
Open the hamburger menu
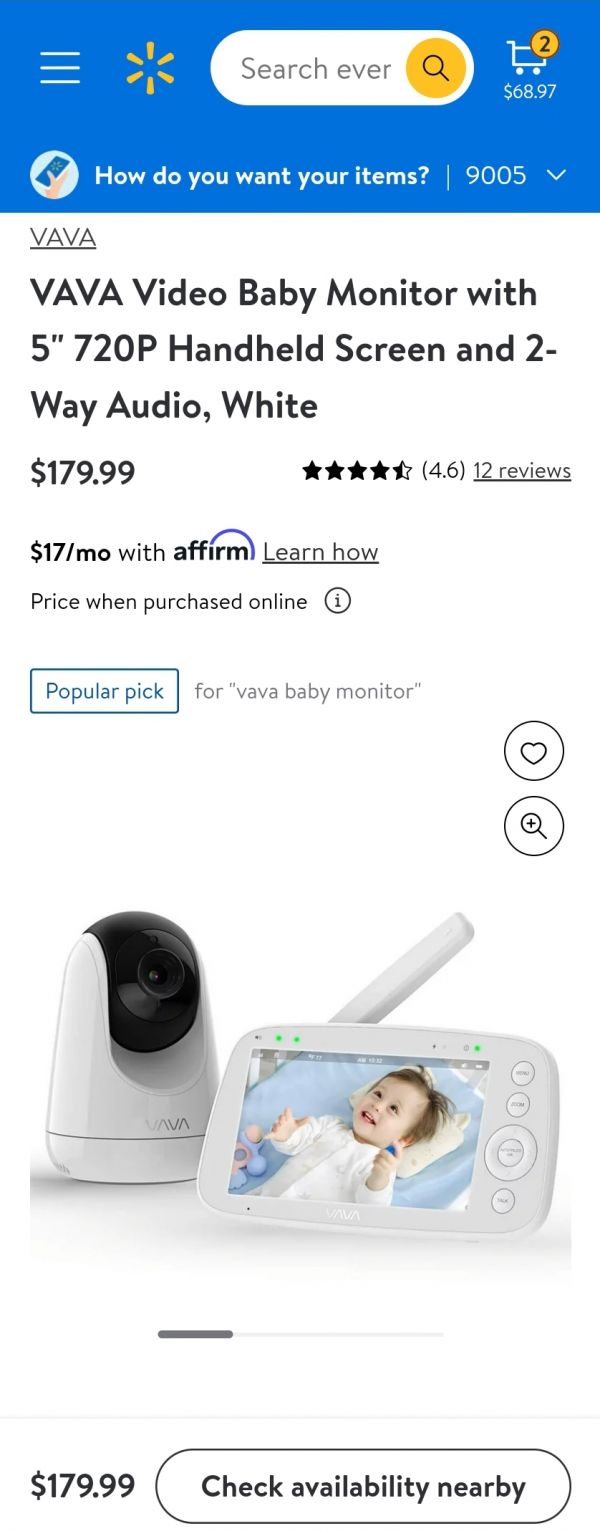pos(60,68)
